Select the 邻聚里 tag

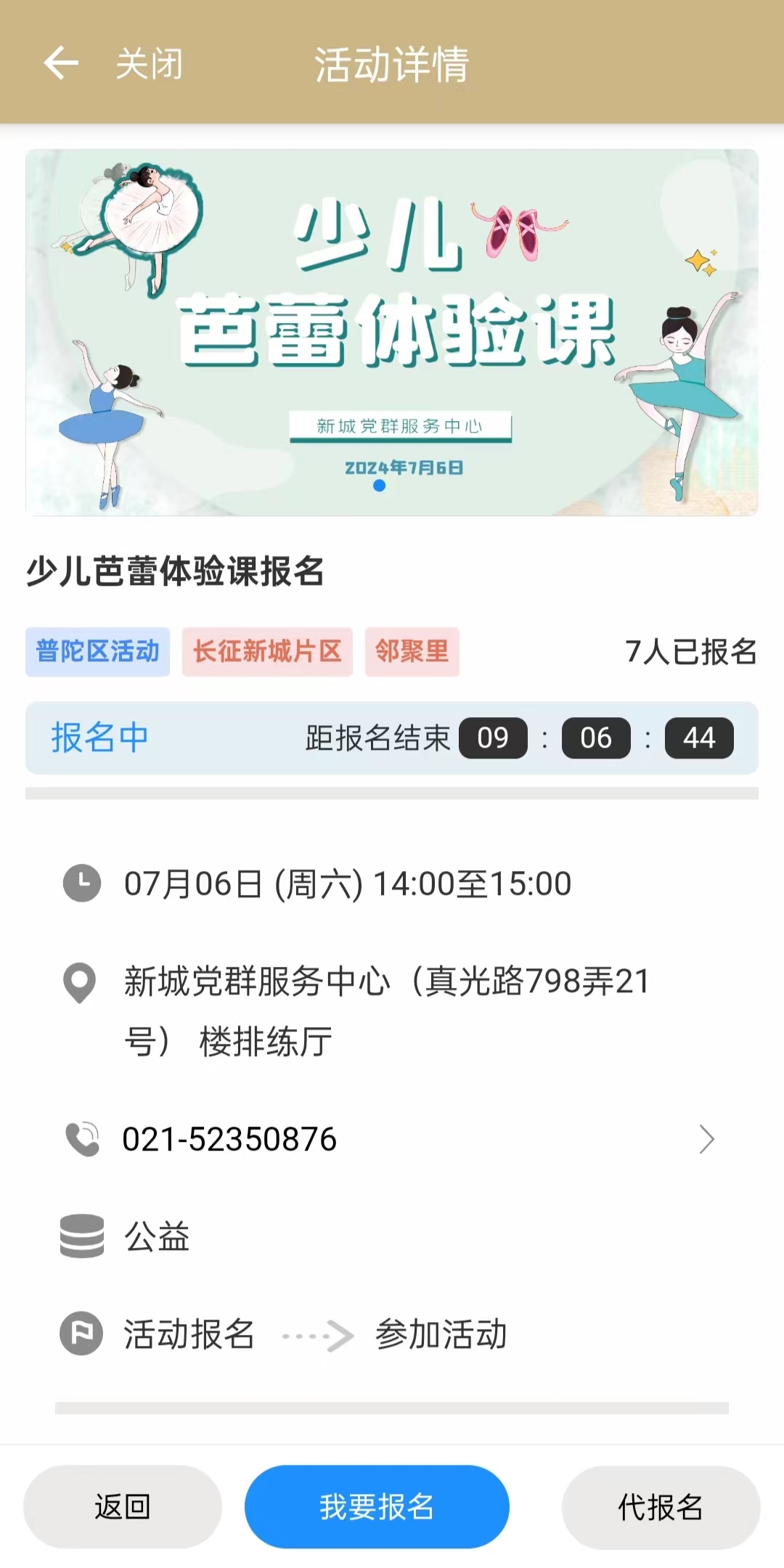click(412, 651)
